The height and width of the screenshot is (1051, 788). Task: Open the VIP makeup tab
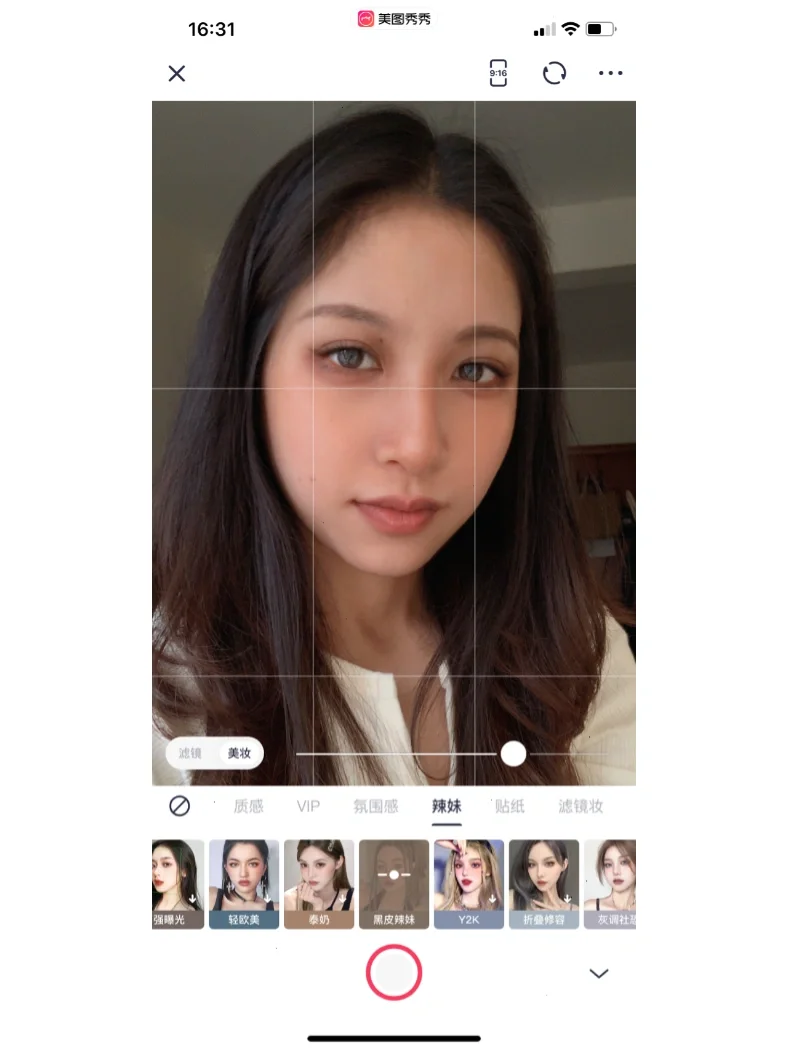tap(308, 806)
